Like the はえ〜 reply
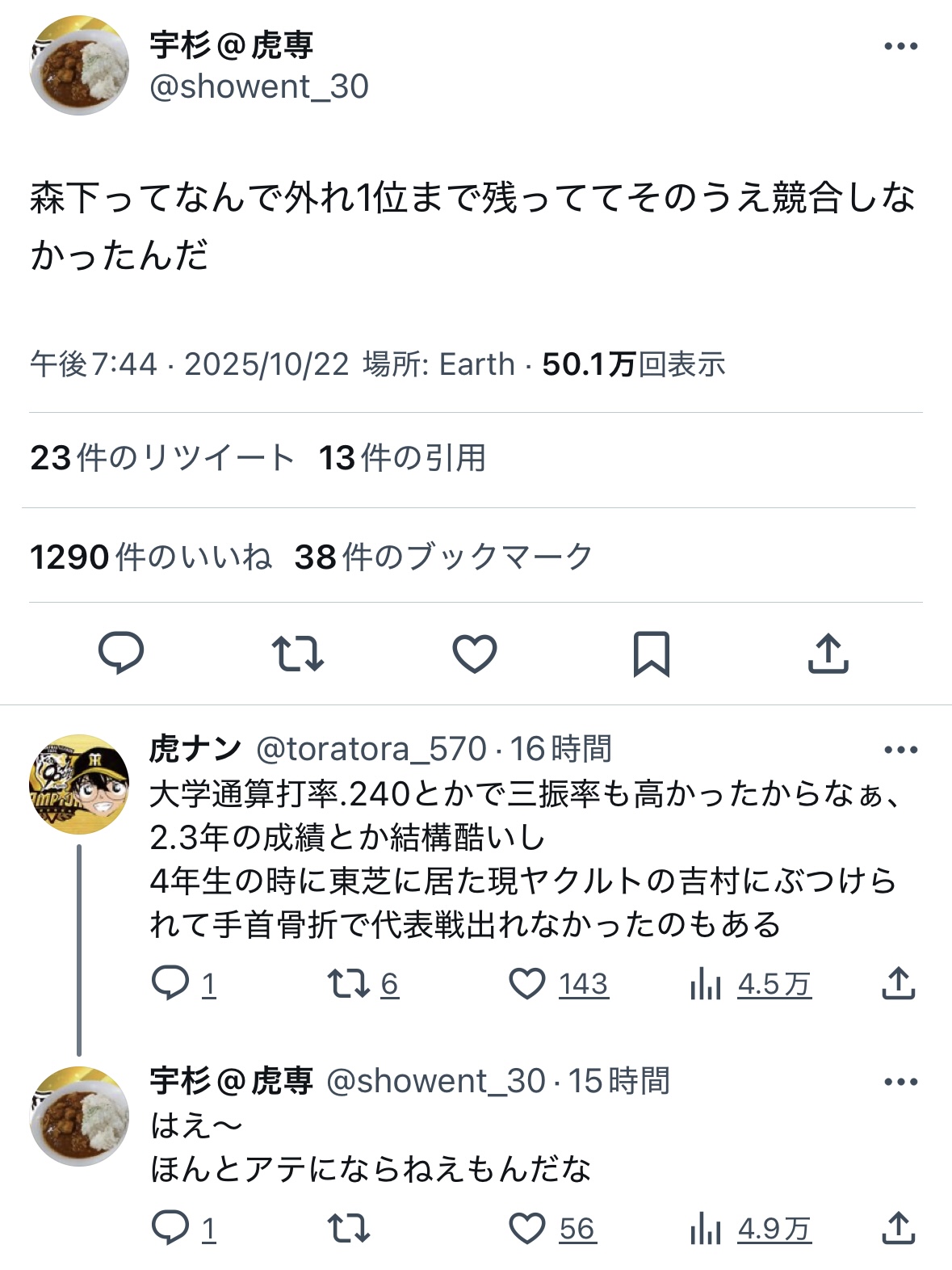This screenshot has width=952, height=1270. pos(527,1229)
